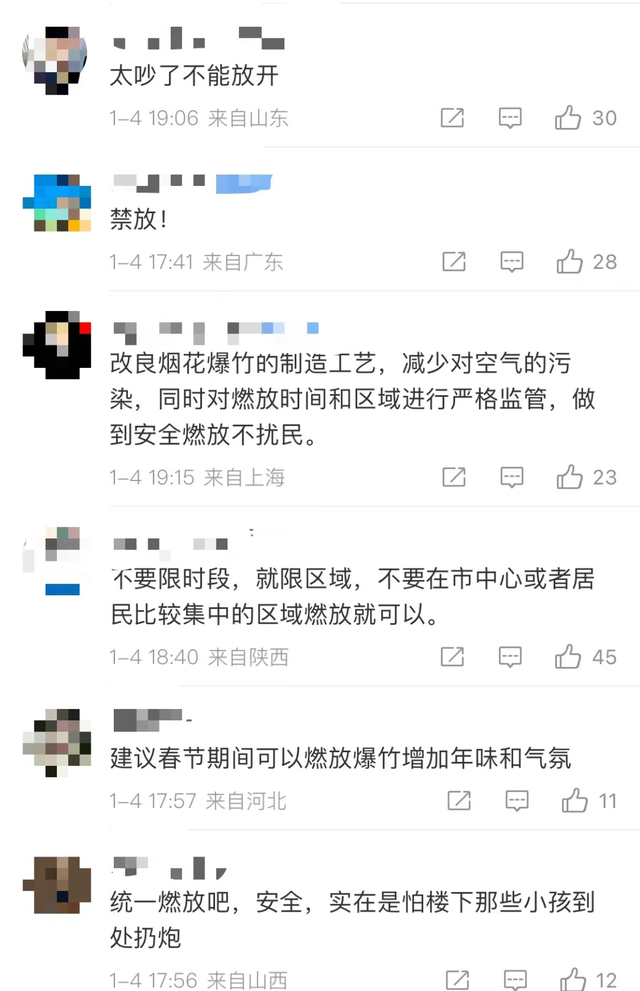Reply to the "禁放!" comment
The width and height of the screenshot is (640, 991).
[511, 262]
